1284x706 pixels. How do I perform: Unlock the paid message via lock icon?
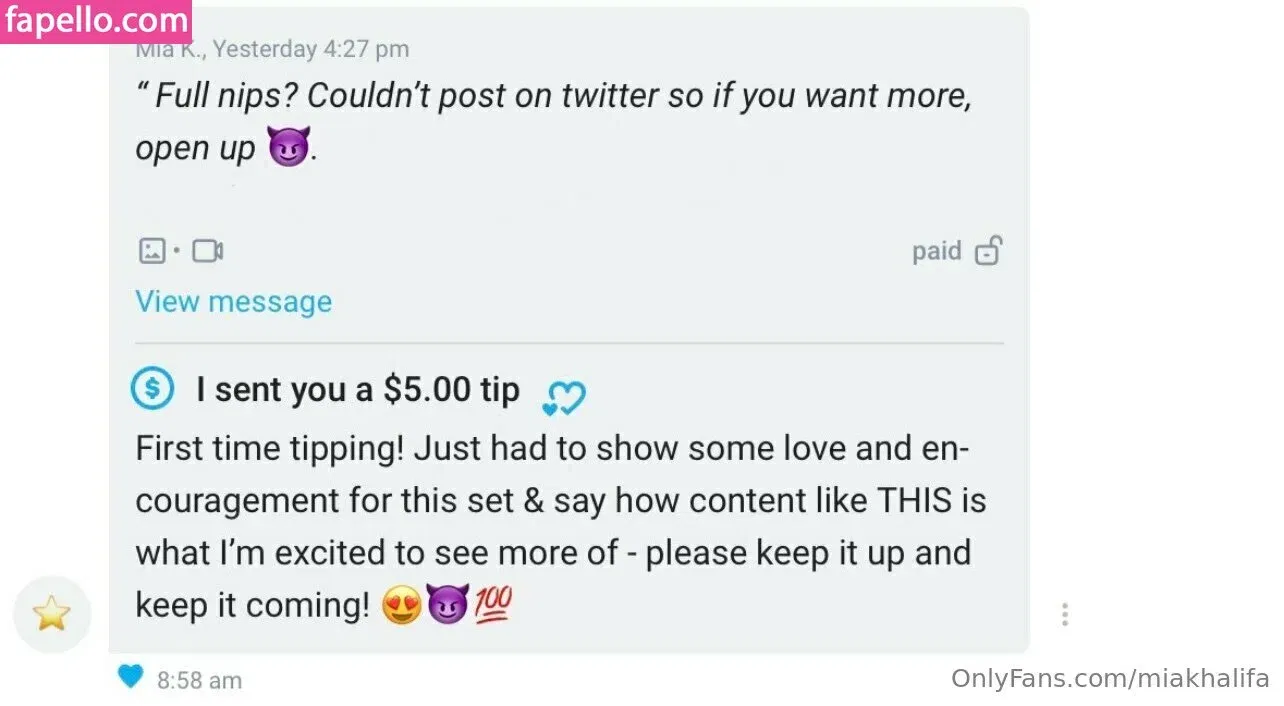(x=988, y=251)
